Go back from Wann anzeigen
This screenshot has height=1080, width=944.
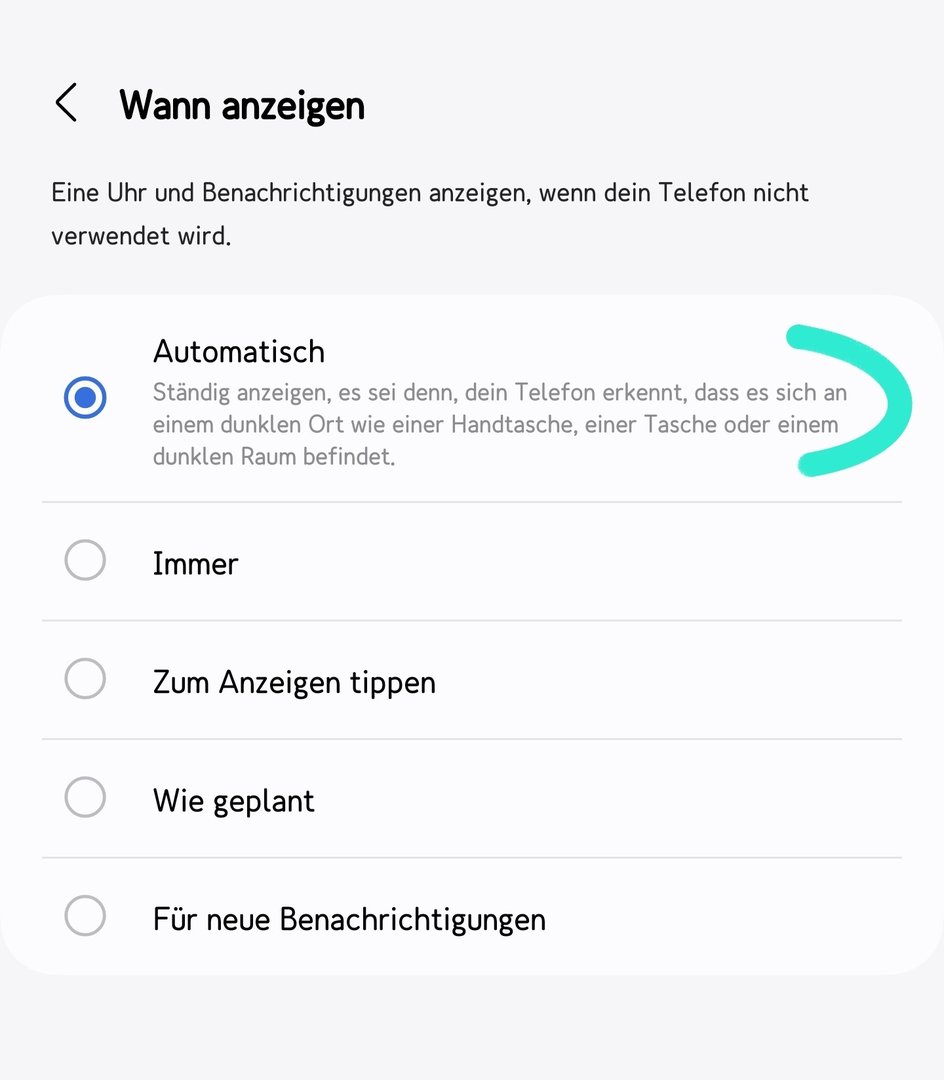point(66,104)
